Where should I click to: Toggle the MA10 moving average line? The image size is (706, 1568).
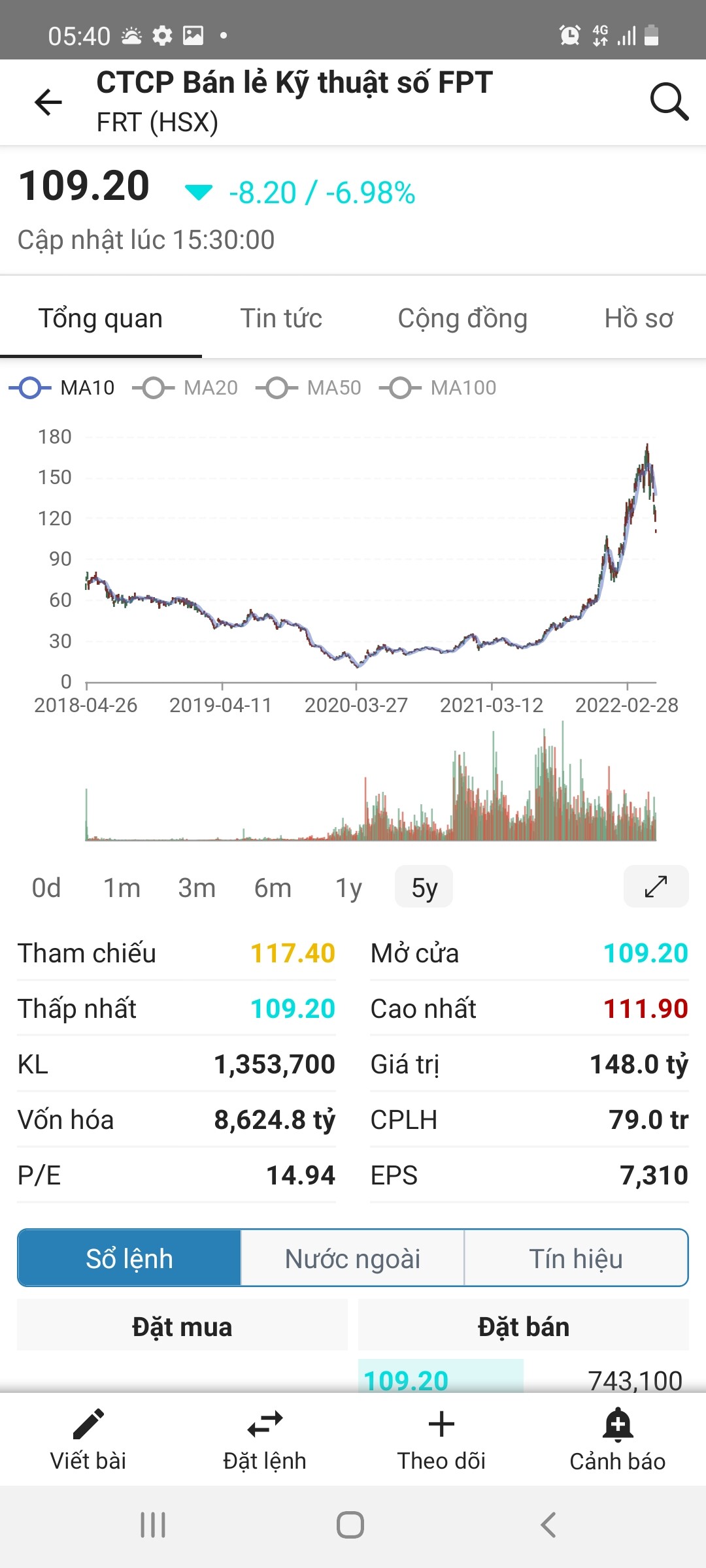click(62, 388)
